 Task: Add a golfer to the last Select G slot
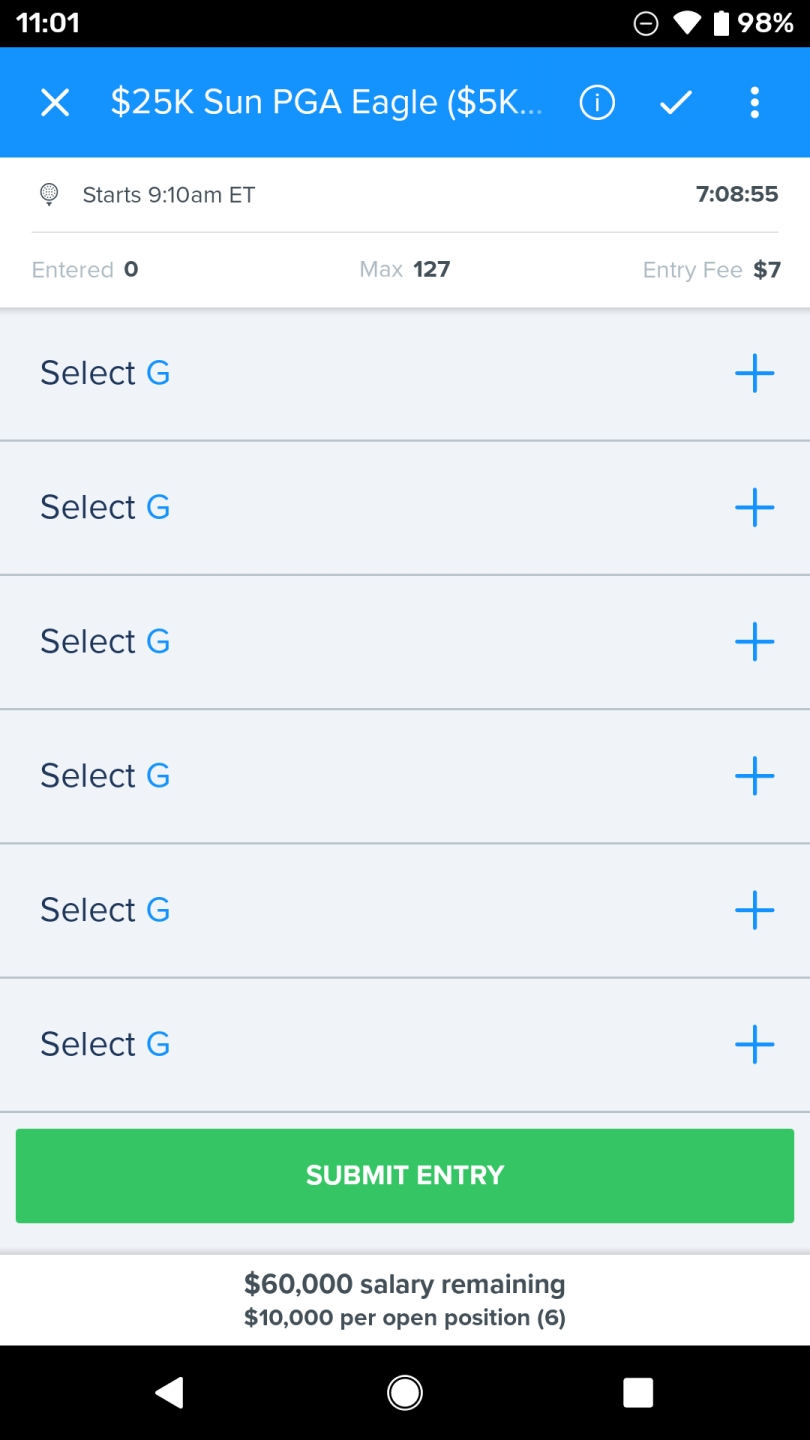pos(755,1044)
